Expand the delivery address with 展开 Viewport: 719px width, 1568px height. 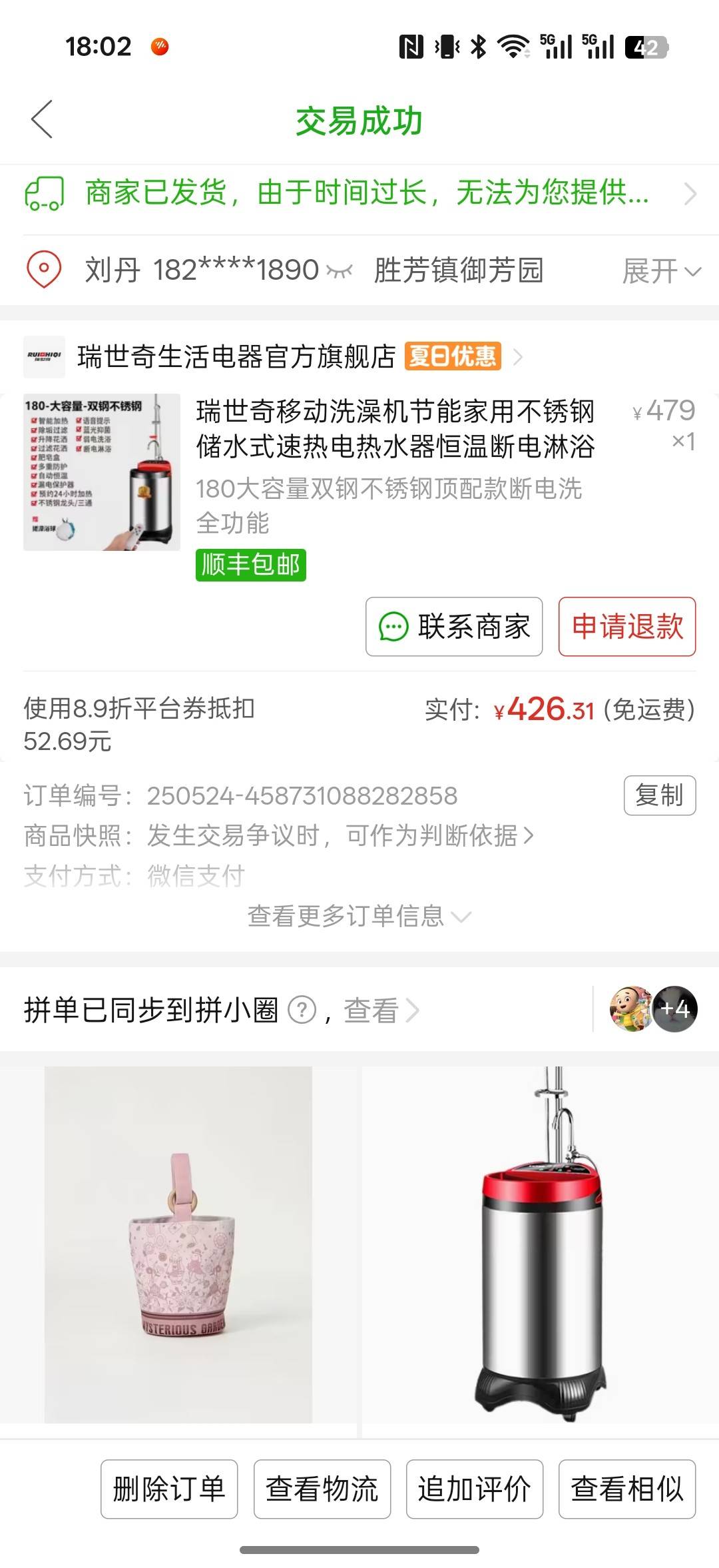pyautogui.click(x=660, y=271)
